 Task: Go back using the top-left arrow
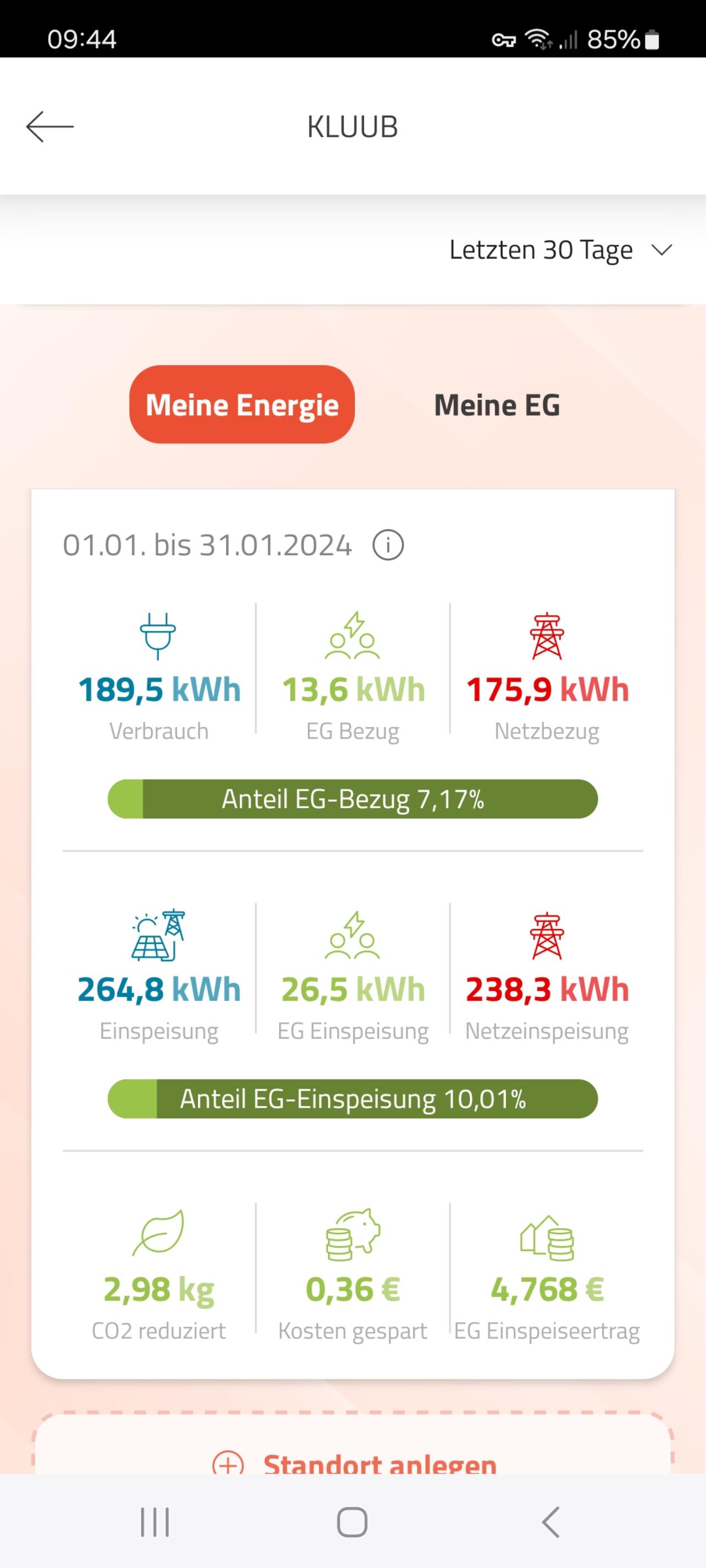click(50, 127)
